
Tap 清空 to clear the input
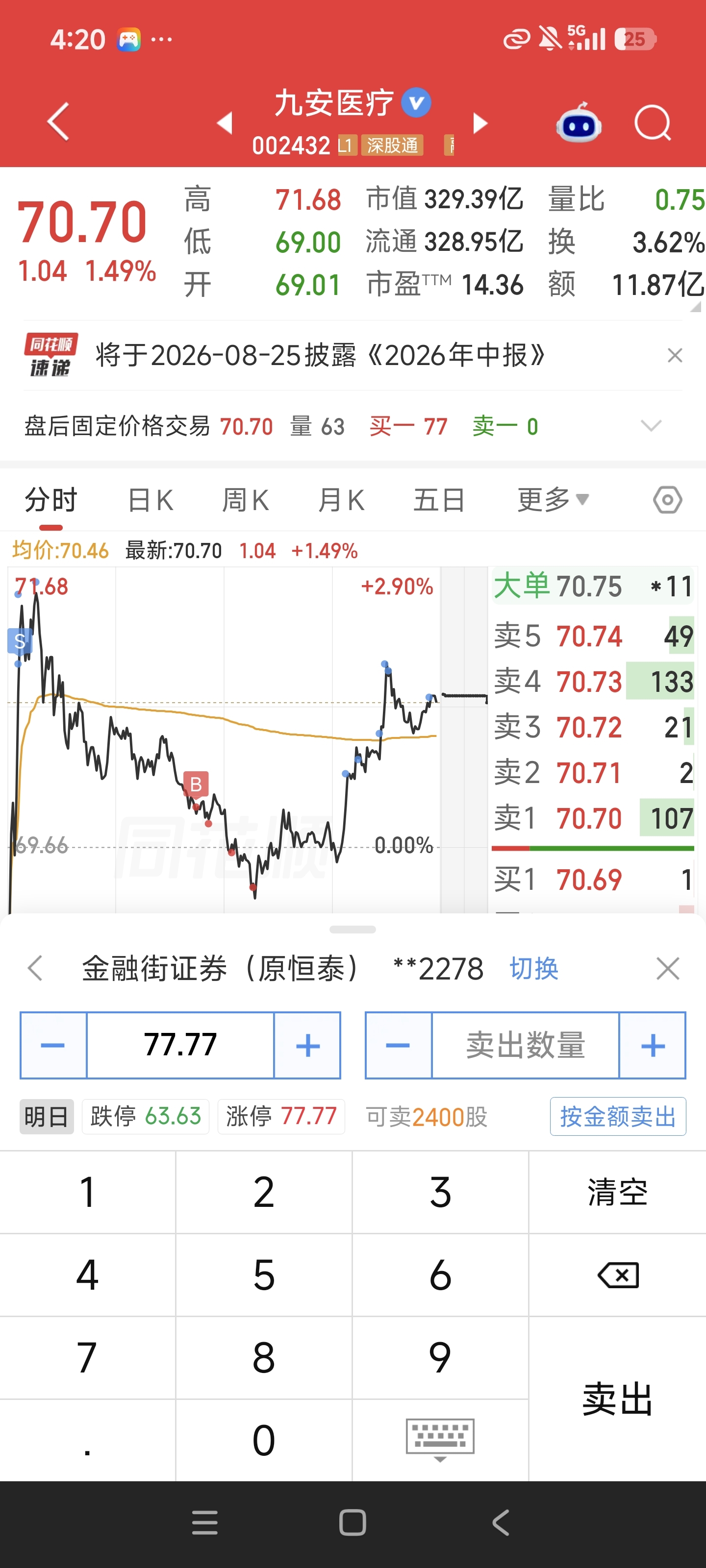(617, 1192)
